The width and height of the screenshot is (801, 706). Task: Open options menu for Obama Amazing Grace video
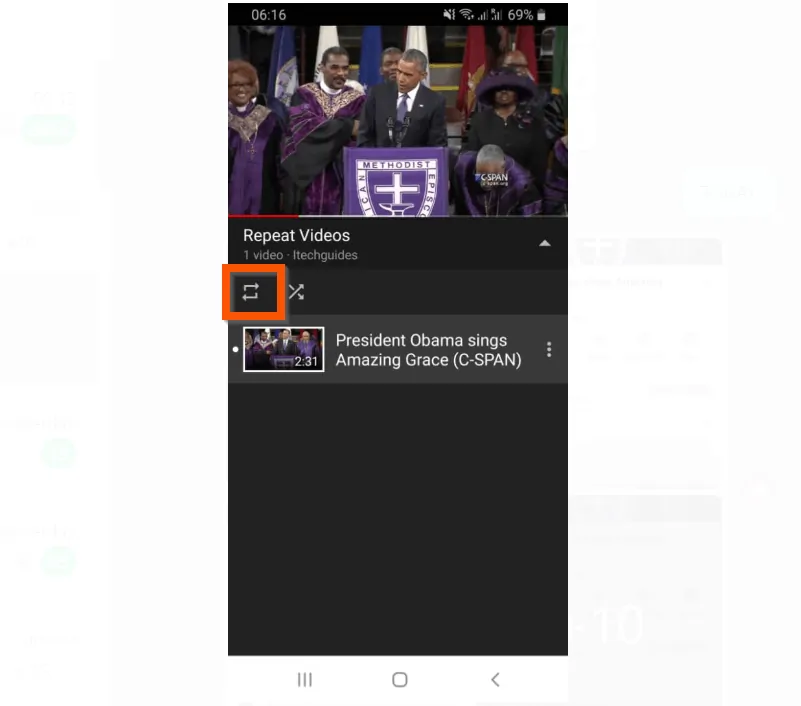(x=548, y=350)
